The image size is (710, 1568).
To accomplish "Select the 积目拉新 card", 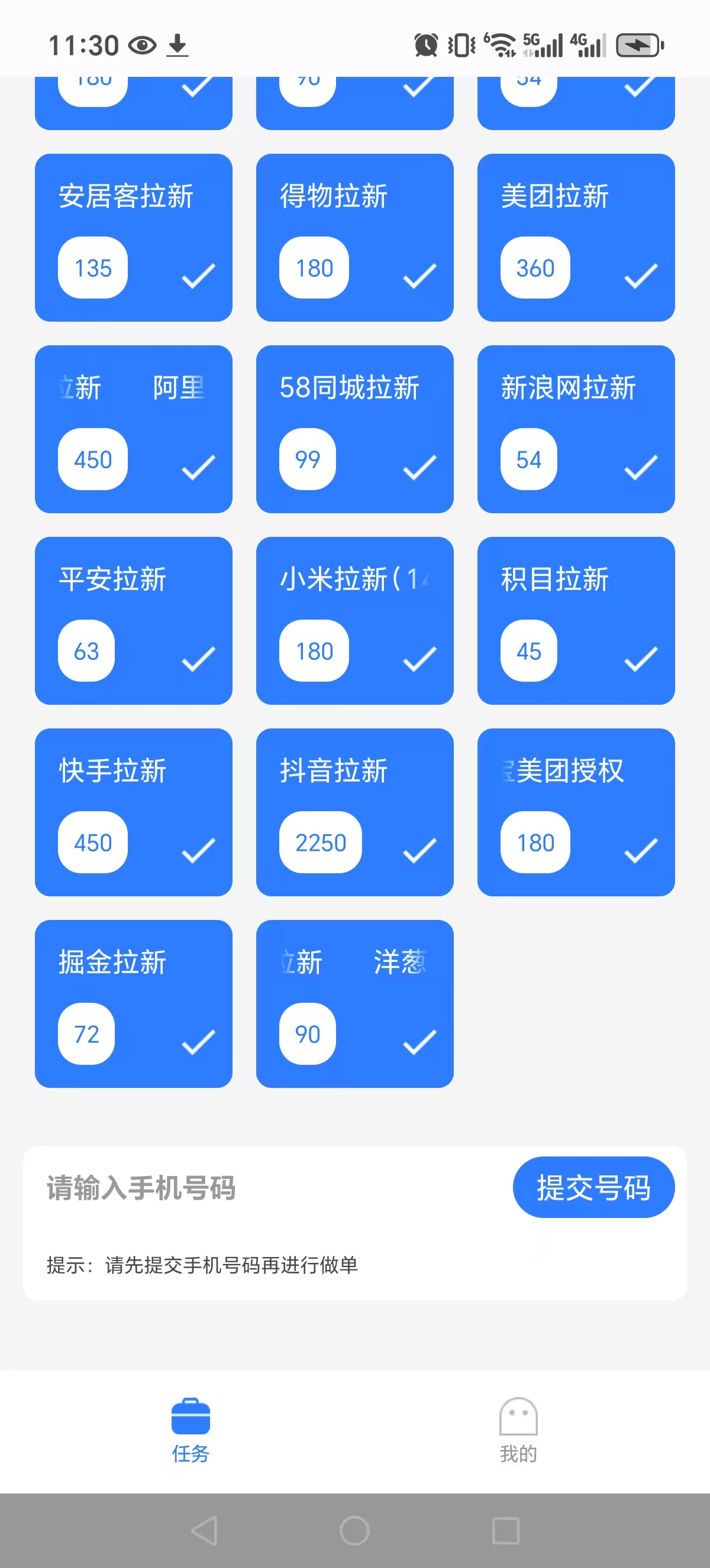I will point(576,621).
